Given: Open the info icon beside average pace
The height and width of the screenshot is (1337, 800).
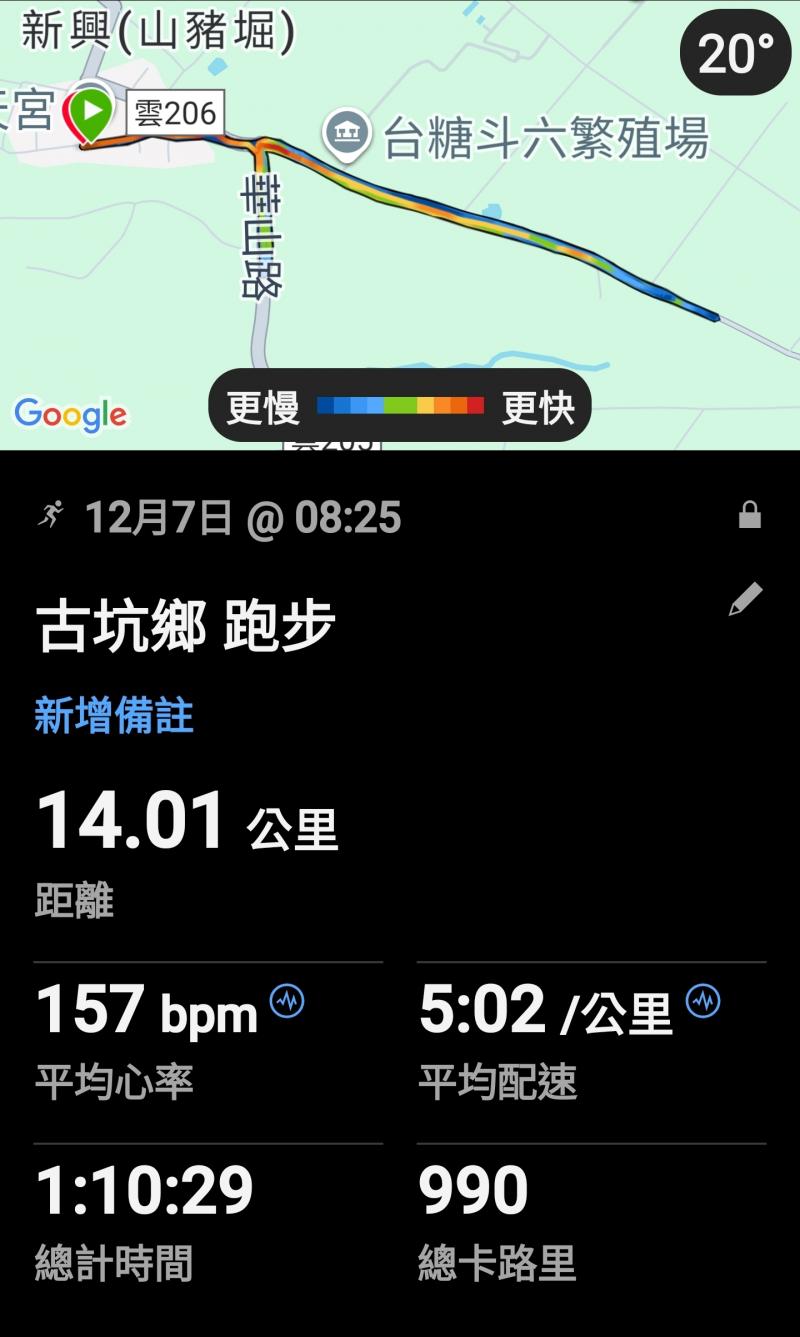Looking at the screenshot, I should pos(703,1000).
